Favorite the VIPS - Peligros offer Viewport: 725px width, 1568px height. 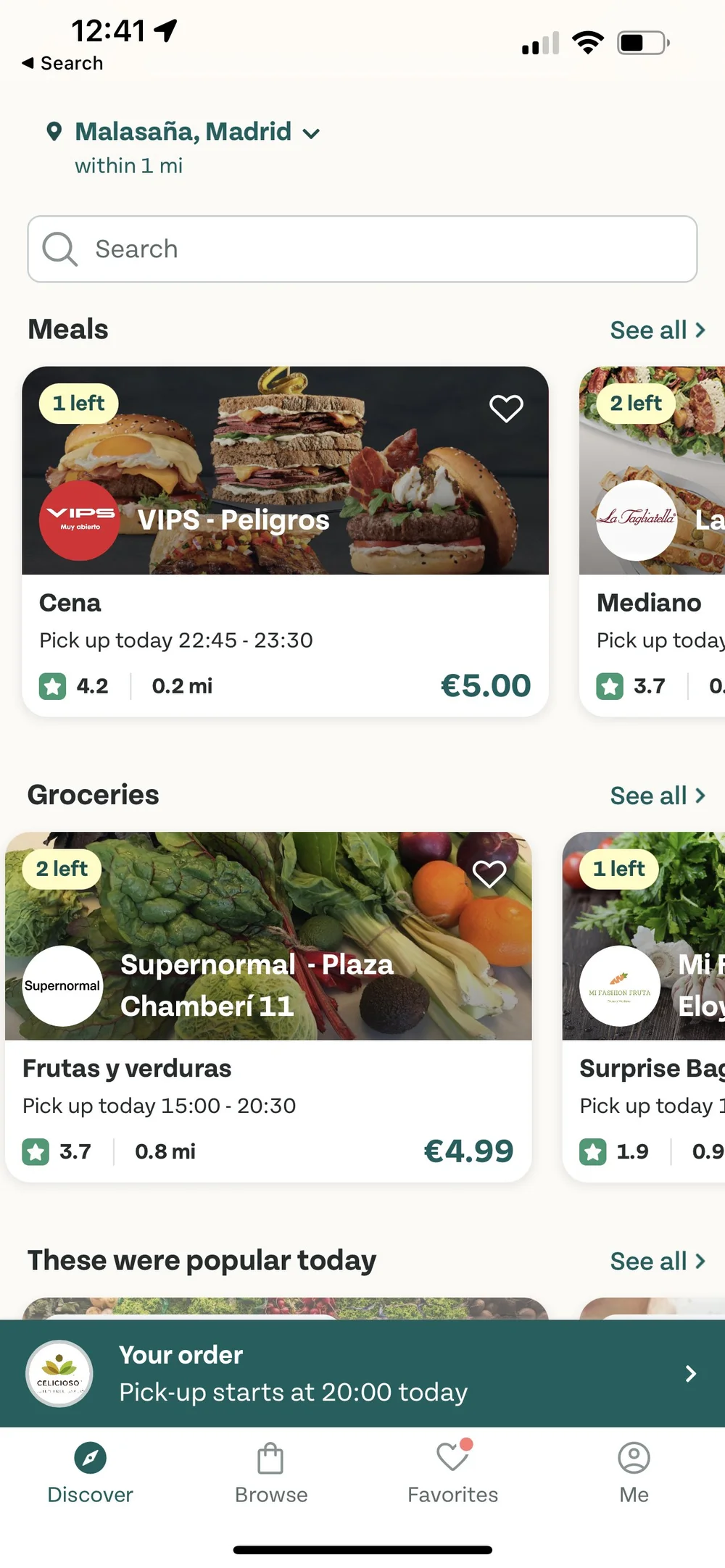click(x=506, y=409)
